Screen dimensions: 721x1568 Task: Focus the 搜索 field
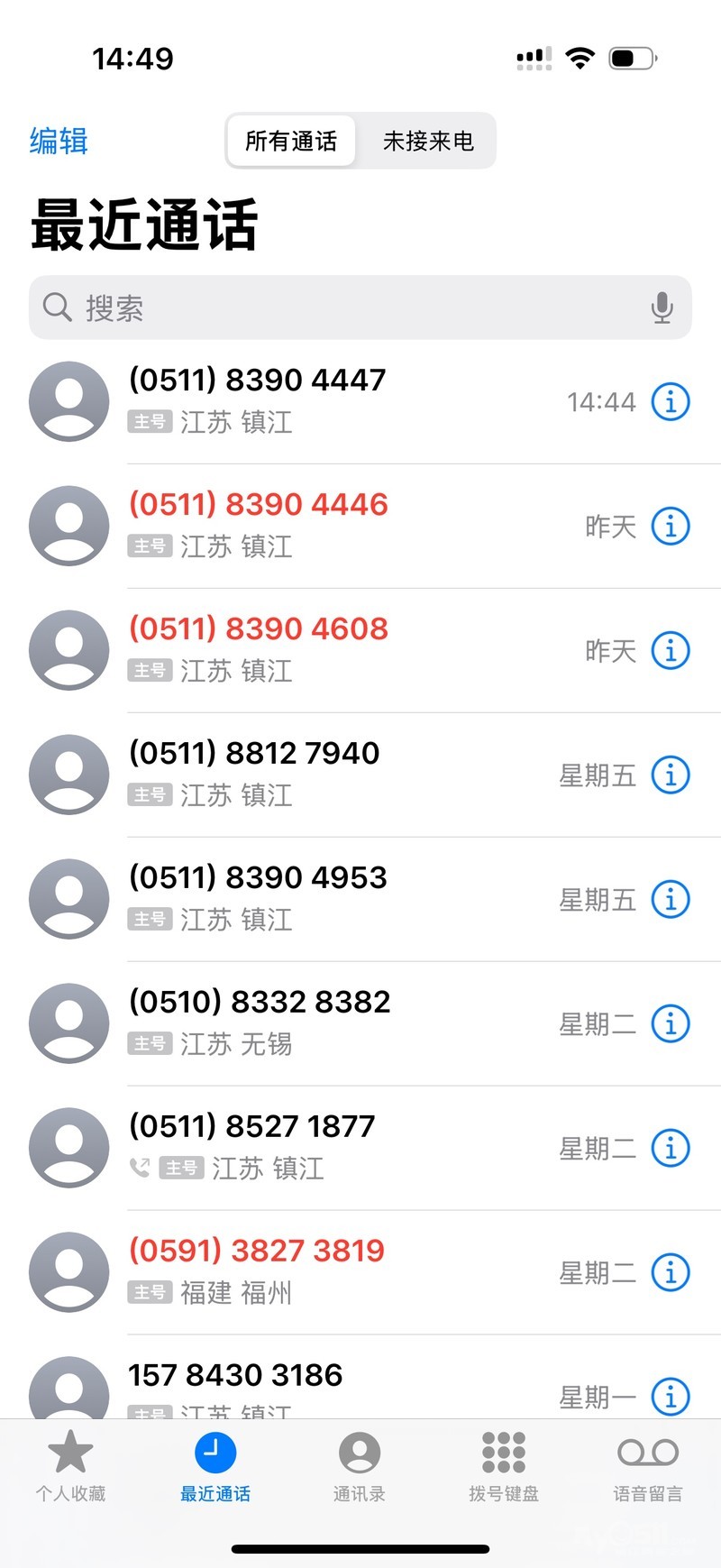coord(342,307)
